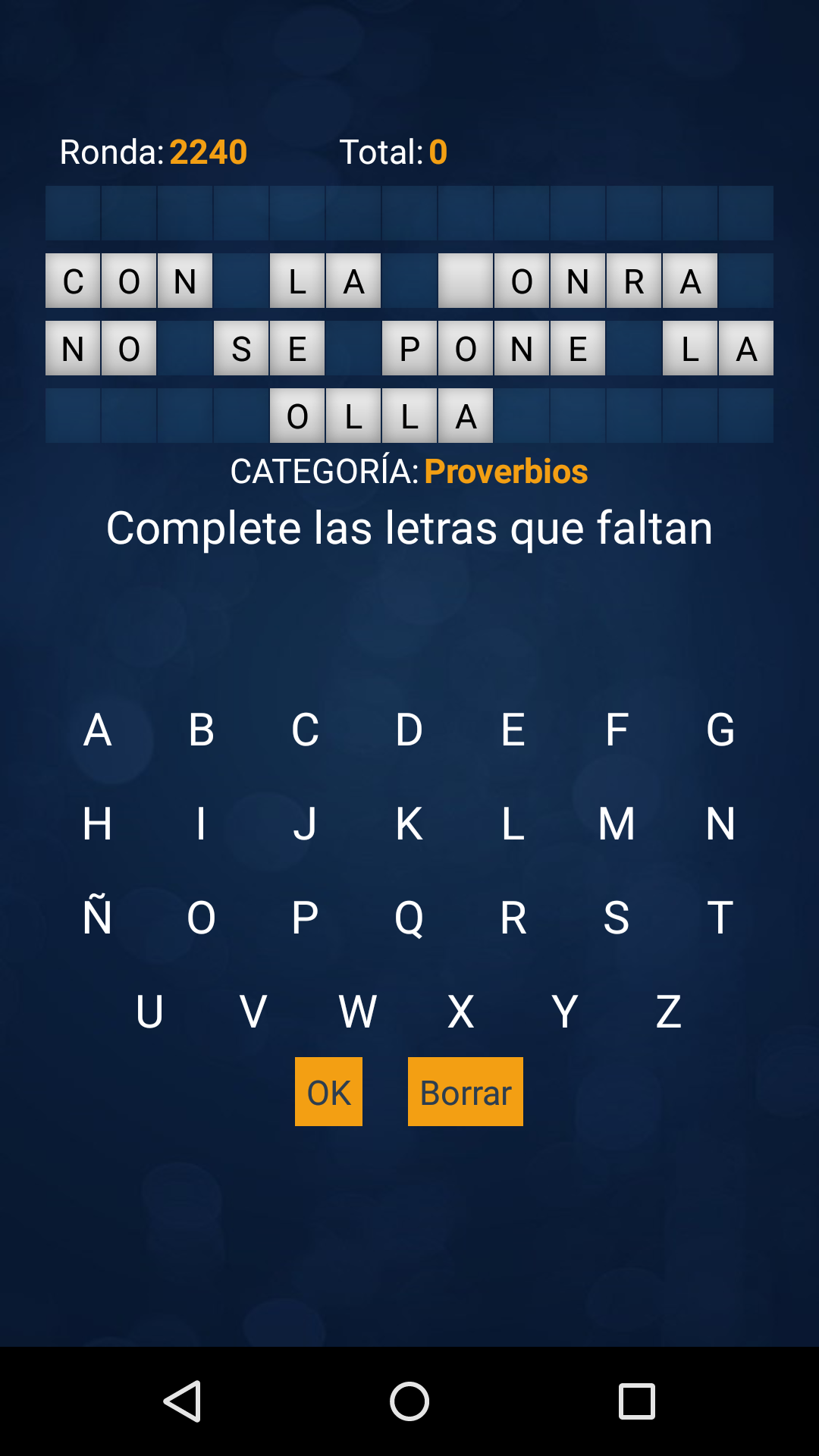Tap the letter D key
819x1456 pixels.
(409, 730)
